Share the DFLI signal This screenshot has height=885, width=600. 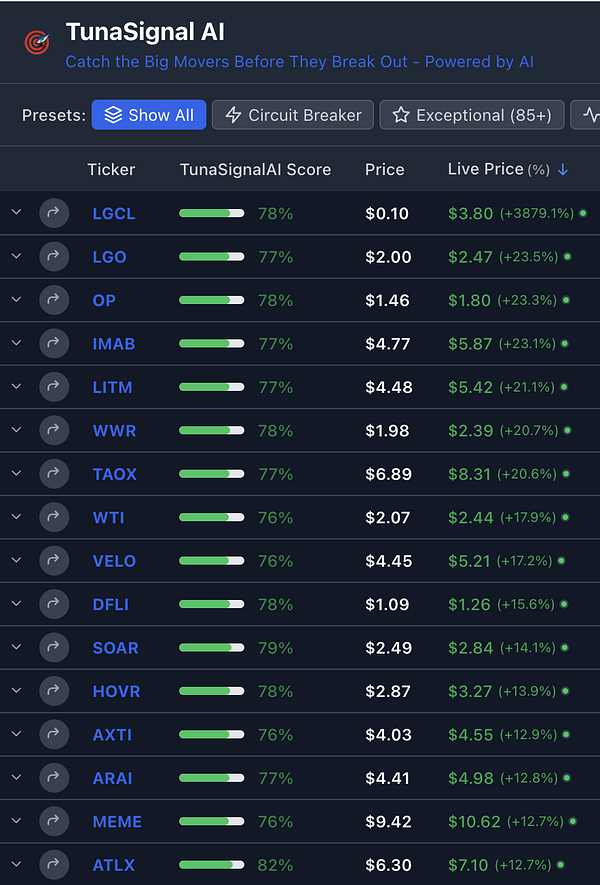coord(54,604)
